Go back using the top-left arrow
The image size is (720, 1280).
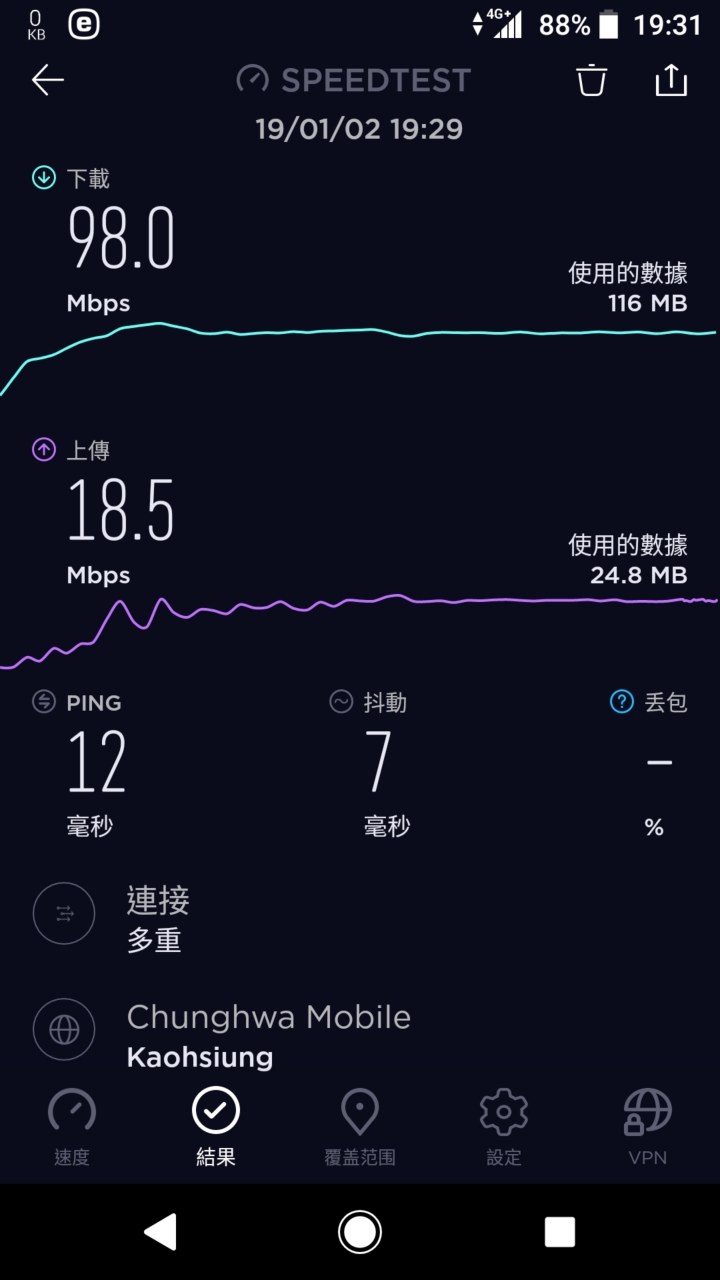point(47,80)
